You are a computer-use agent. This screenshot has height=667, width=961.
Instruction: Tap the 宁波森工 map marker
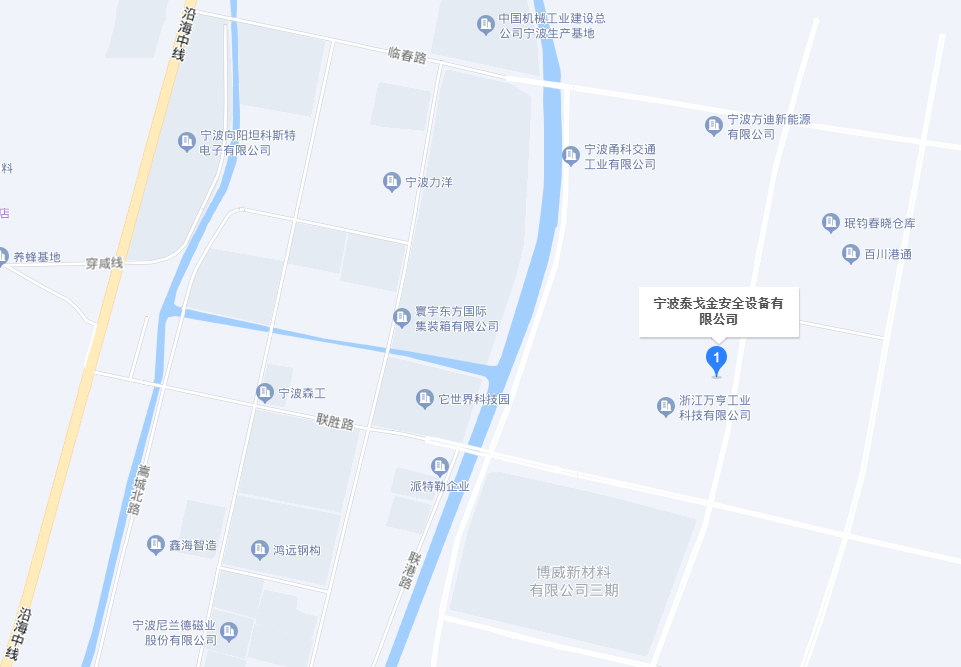[x=265, y=392]
